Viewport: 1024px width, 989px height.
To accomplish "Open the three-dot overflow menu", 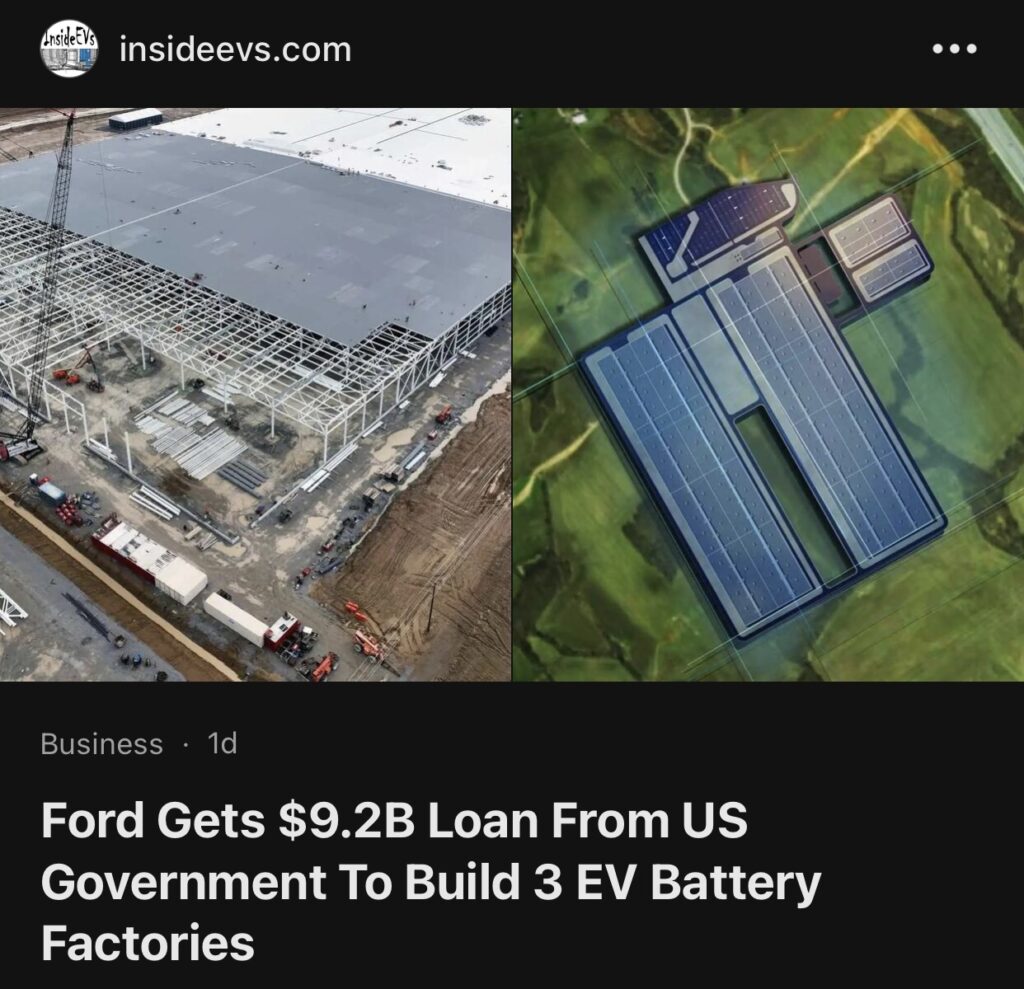I will (x=953, y=49).
